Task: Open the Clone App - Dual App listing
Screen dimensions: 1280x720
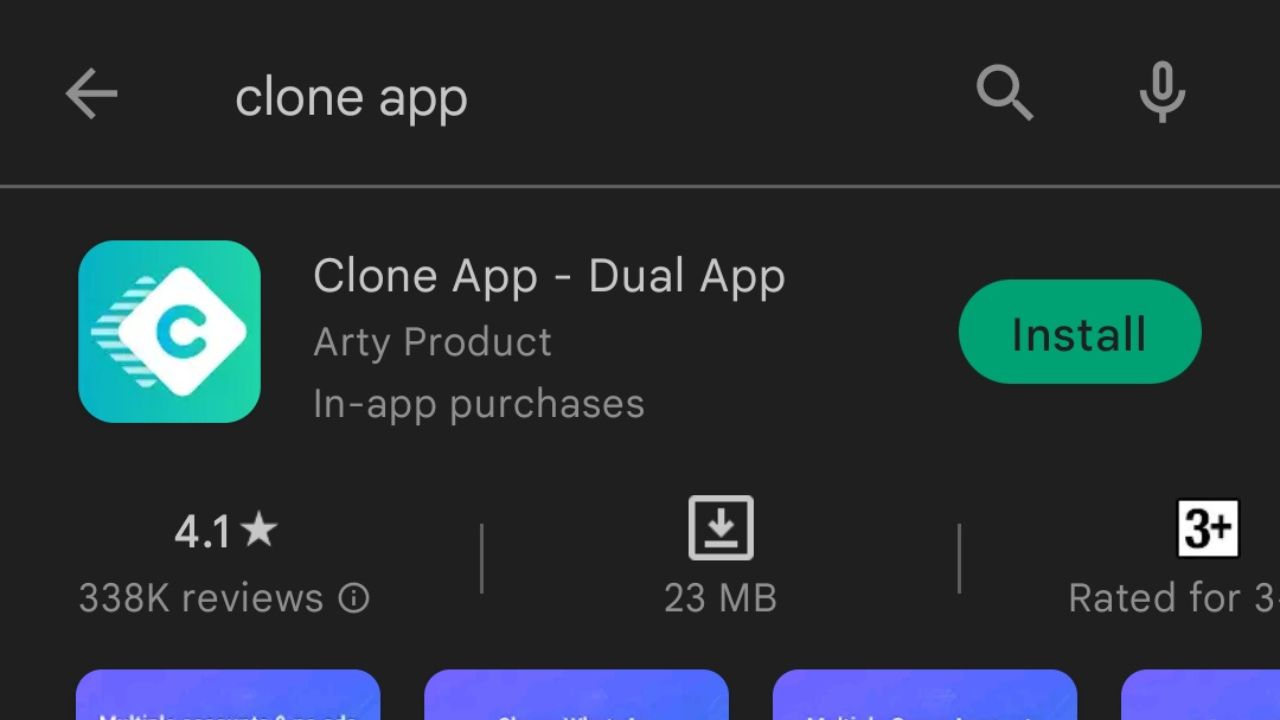Action: (x=548, y=277)
